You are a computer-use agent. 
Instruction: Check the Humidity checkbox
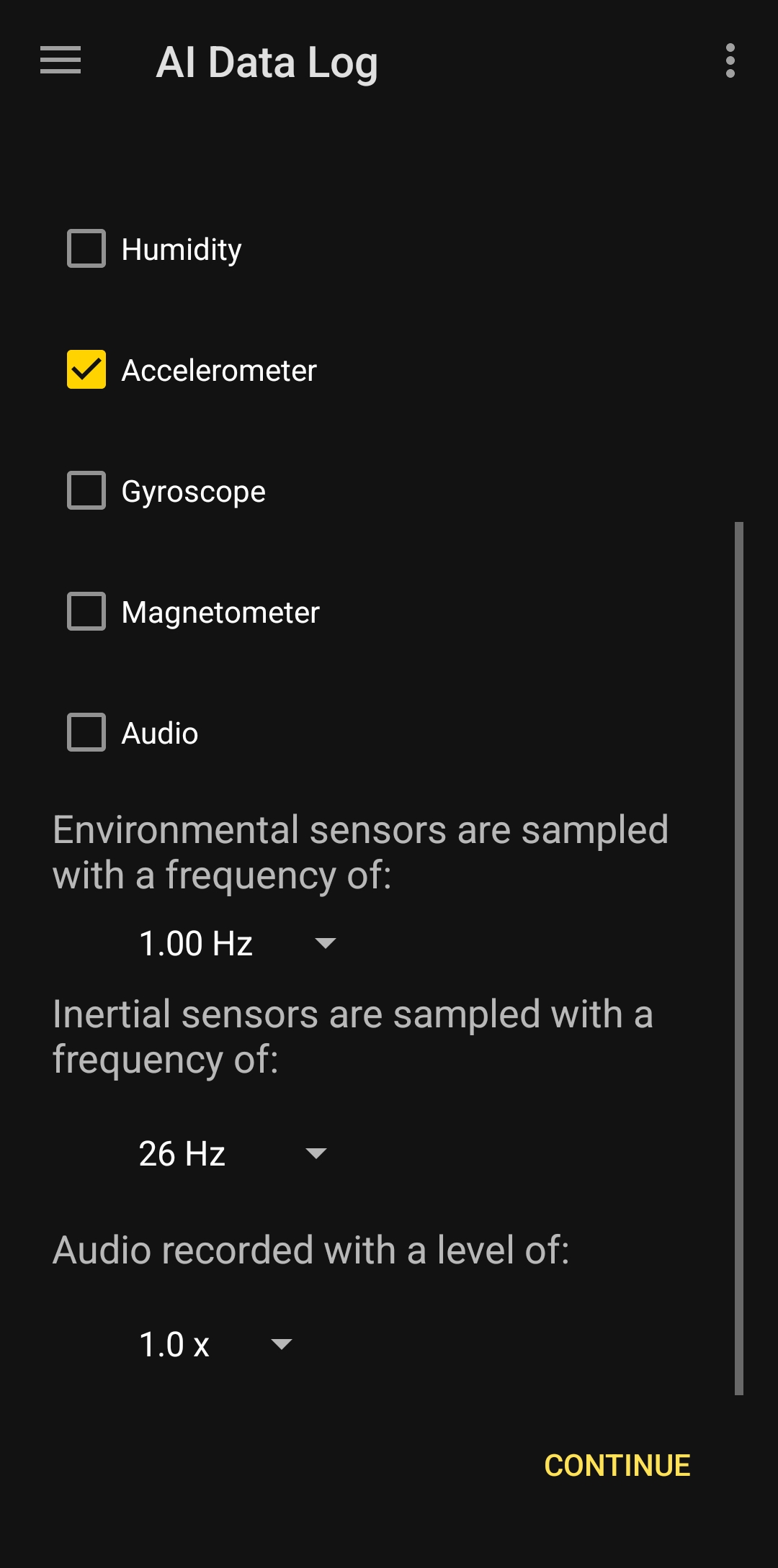[x=86, y=249]
